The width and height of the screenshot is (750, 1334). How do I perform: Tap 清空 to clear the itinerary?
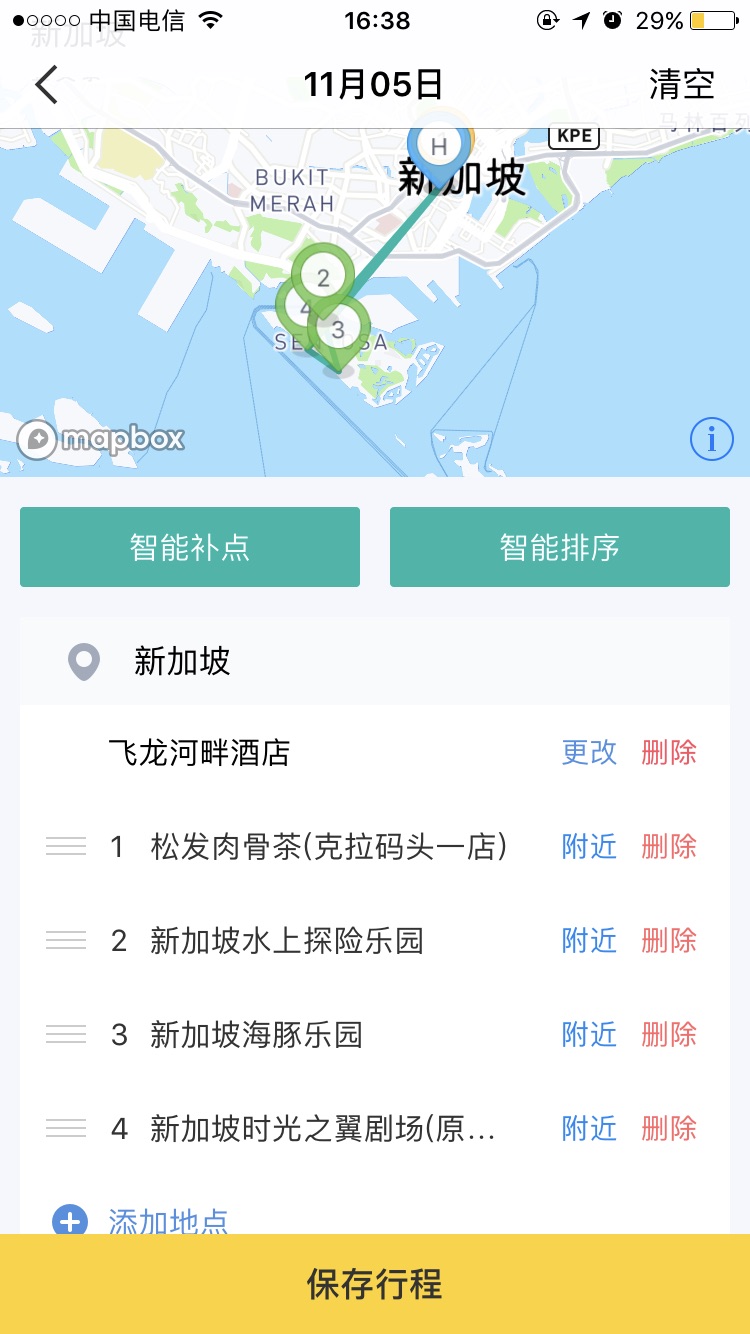682,85
